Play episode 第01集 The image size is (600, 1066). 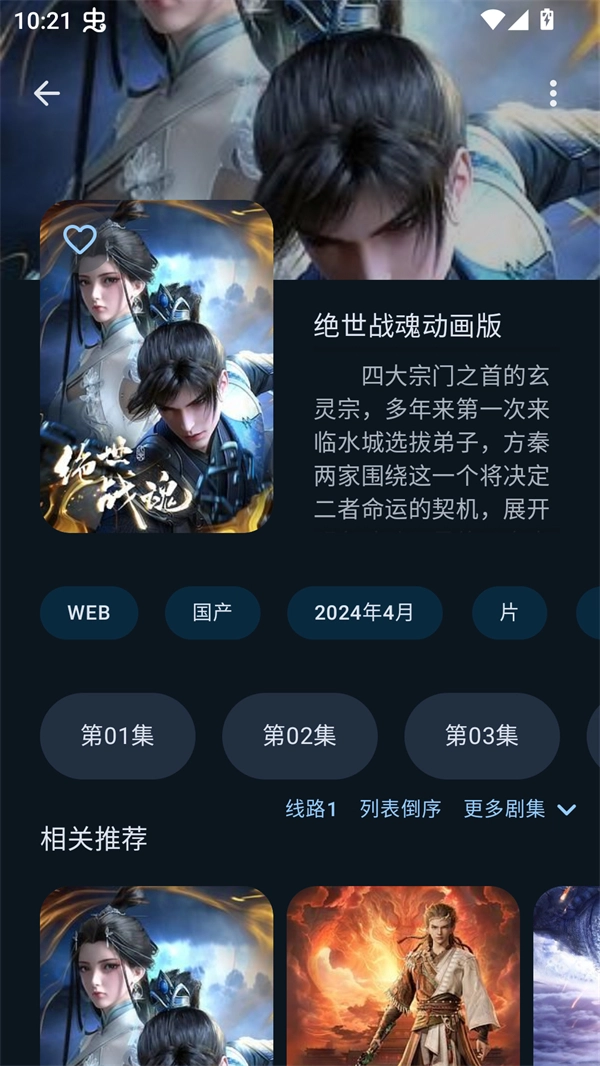click(117, 736)
